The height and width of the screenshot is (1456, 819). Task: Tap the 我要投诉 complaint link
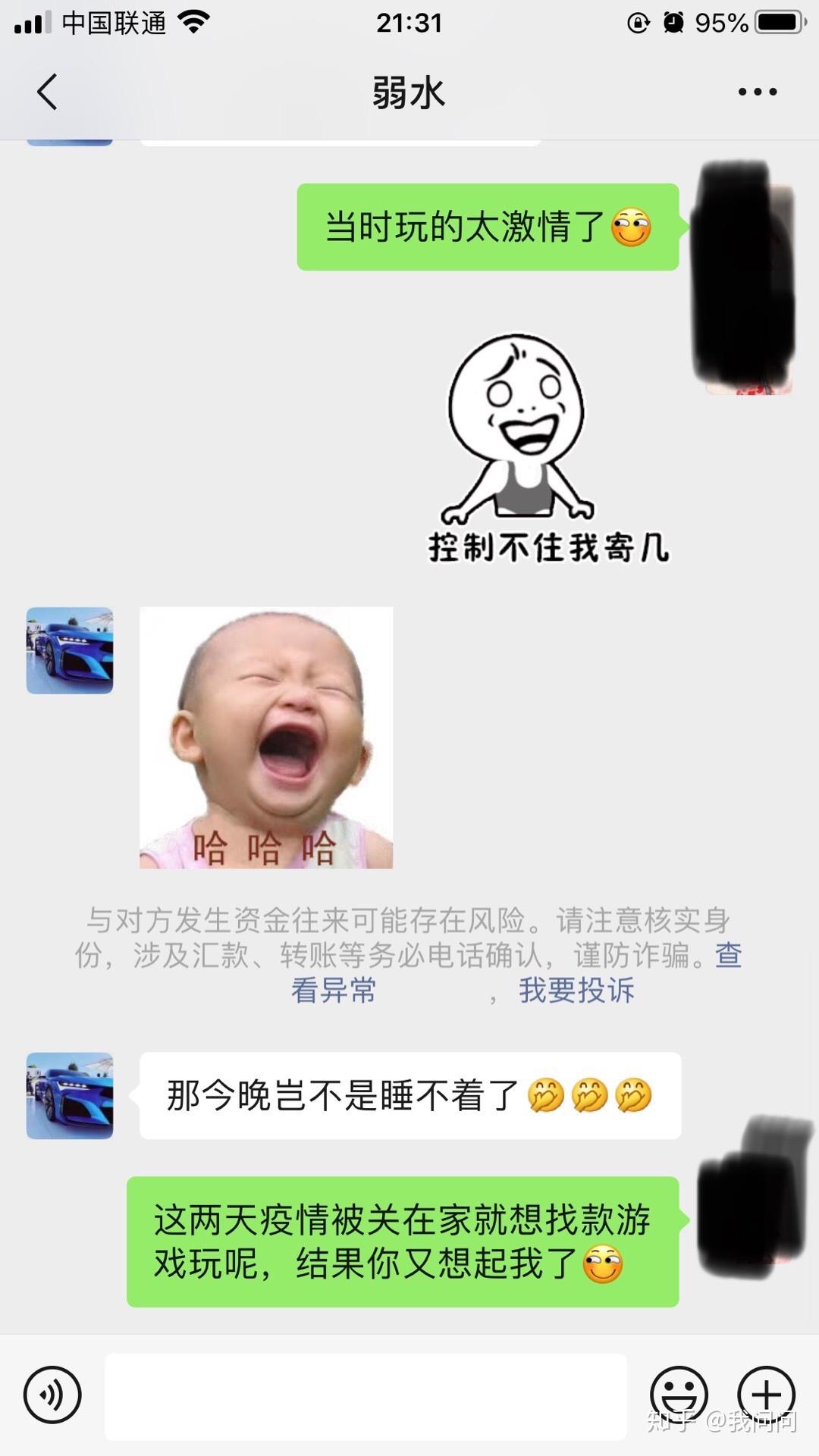(576, 990)
